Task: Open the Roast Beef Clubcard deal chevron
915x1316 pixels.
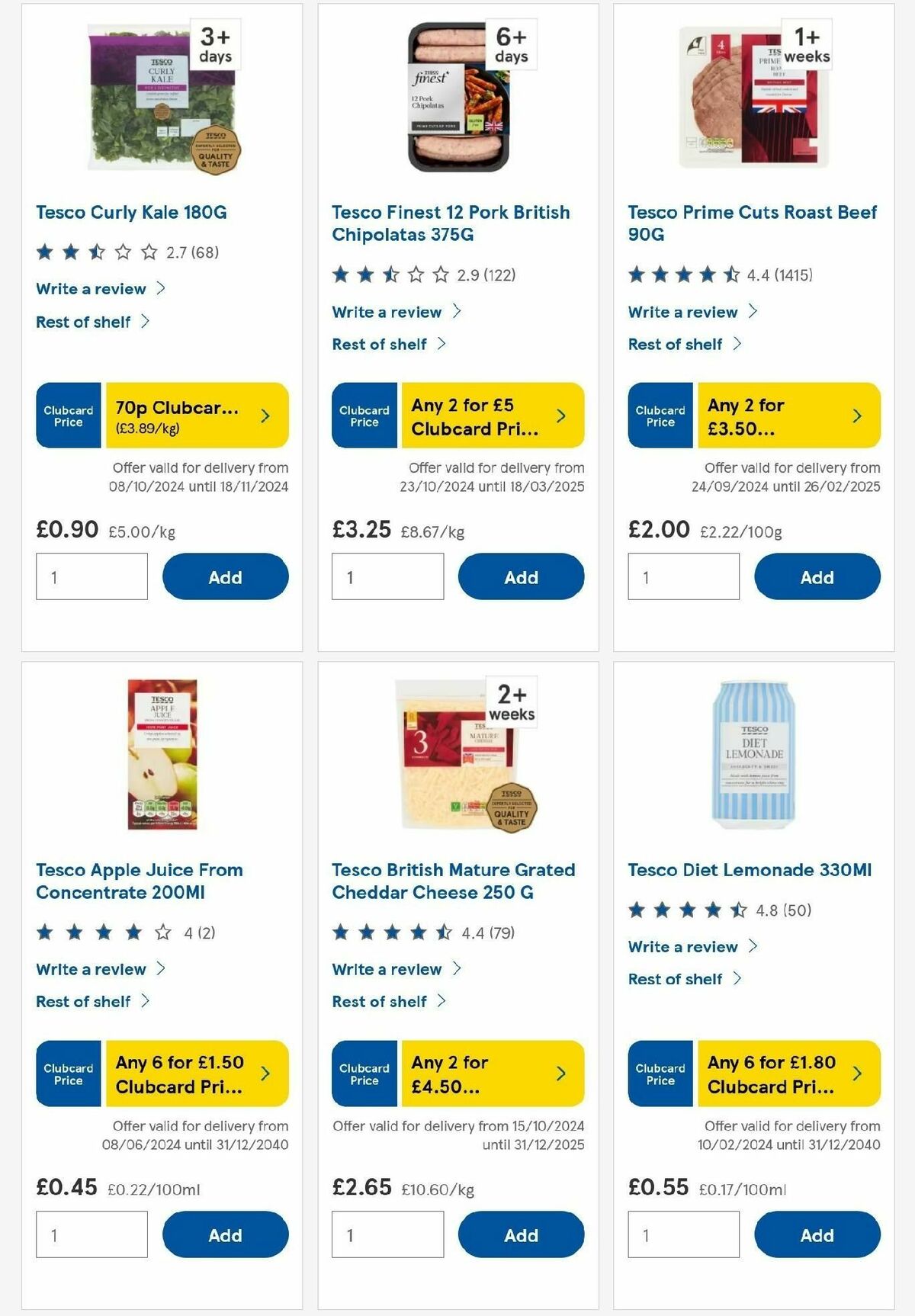Action: click(x=858, y=416)
